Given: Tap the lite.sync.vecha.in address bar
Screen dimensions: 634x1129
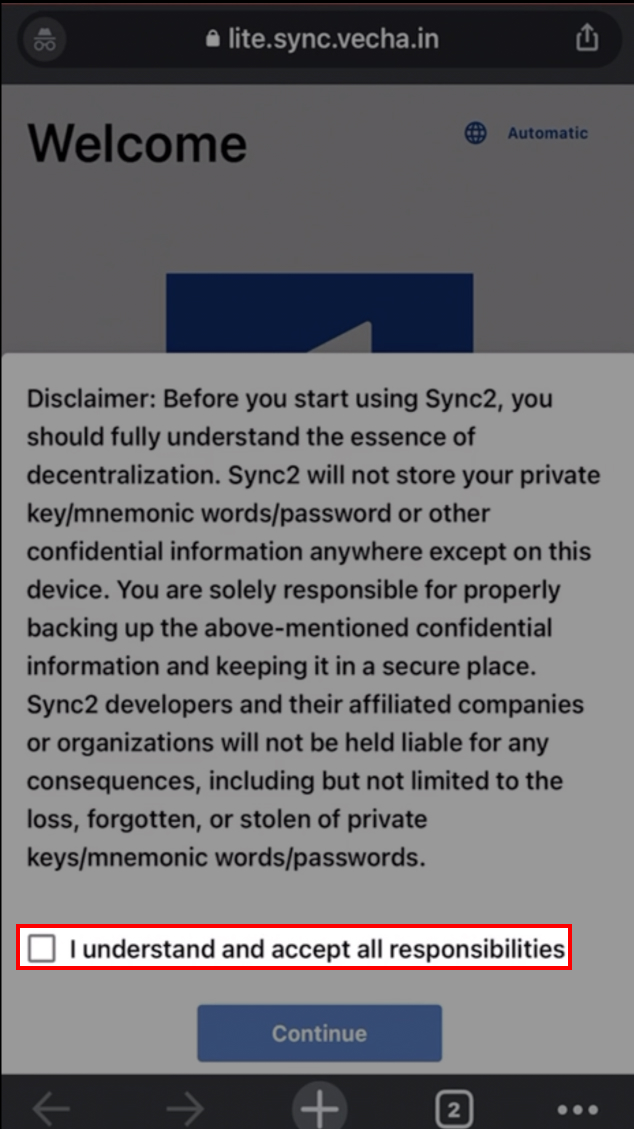Looking at the screenshot, I should pos(321,38).
